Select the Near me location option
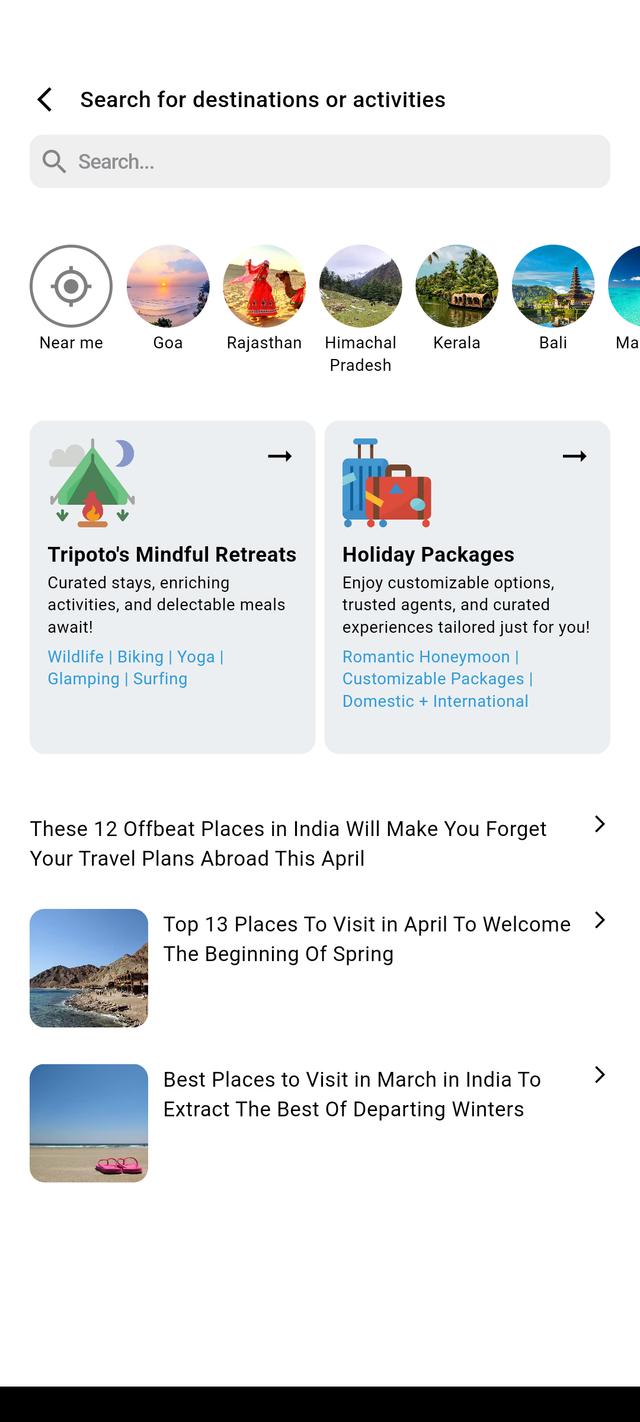 point(71,288)
